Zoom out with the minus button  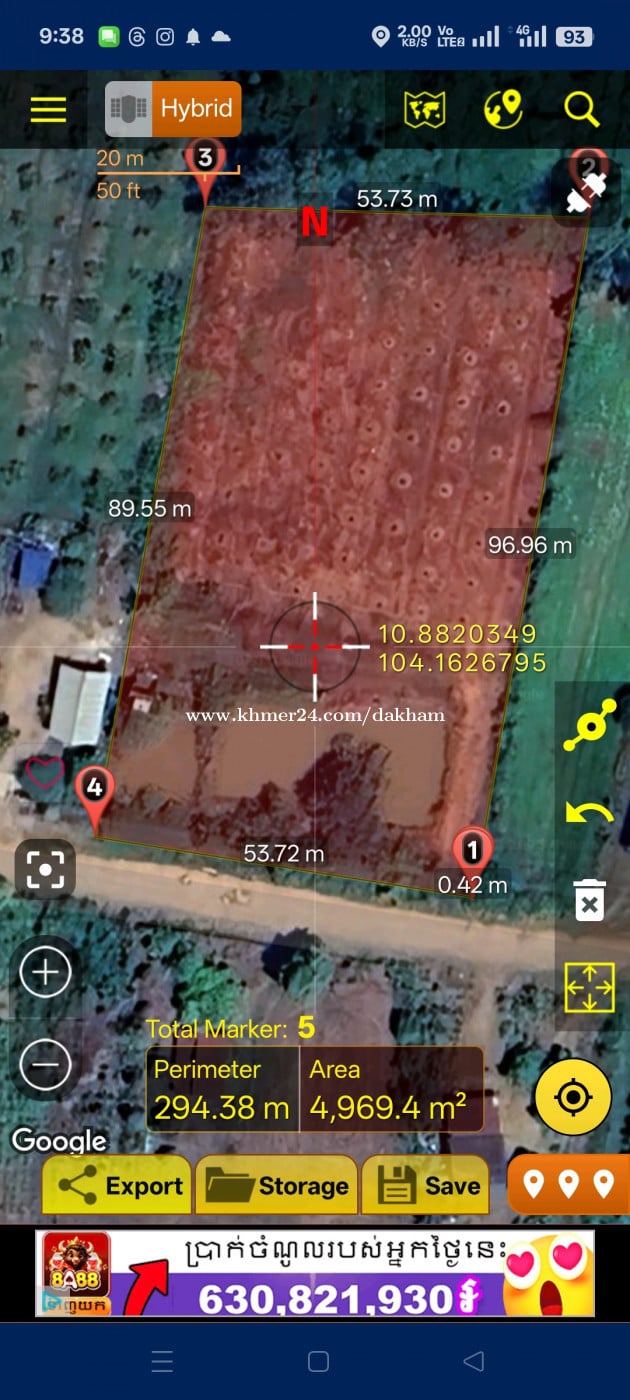point(46,1064)
